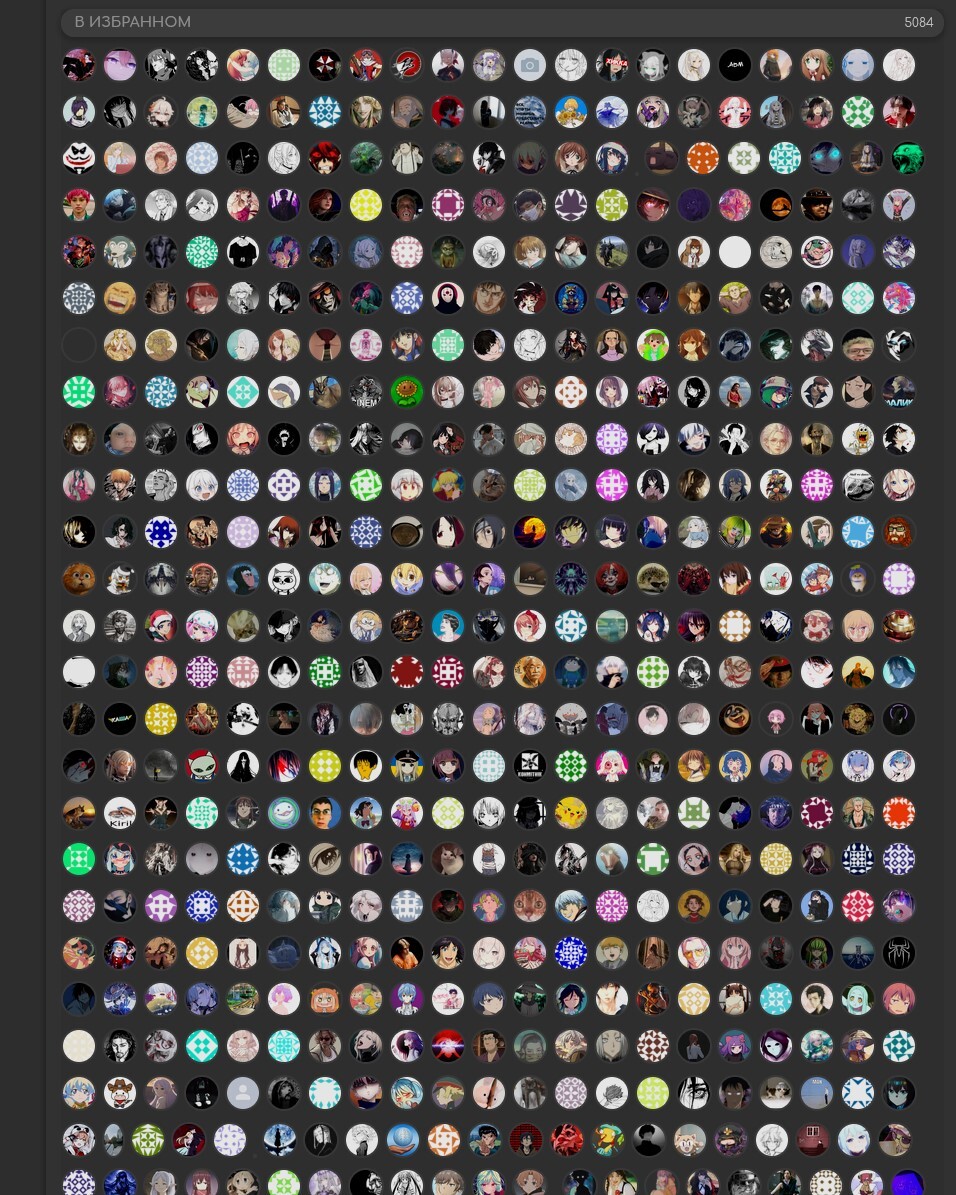Open the user with the camera placeholder avatar
This screenshot has height=1195, width=956.
[x=530, y=66]
